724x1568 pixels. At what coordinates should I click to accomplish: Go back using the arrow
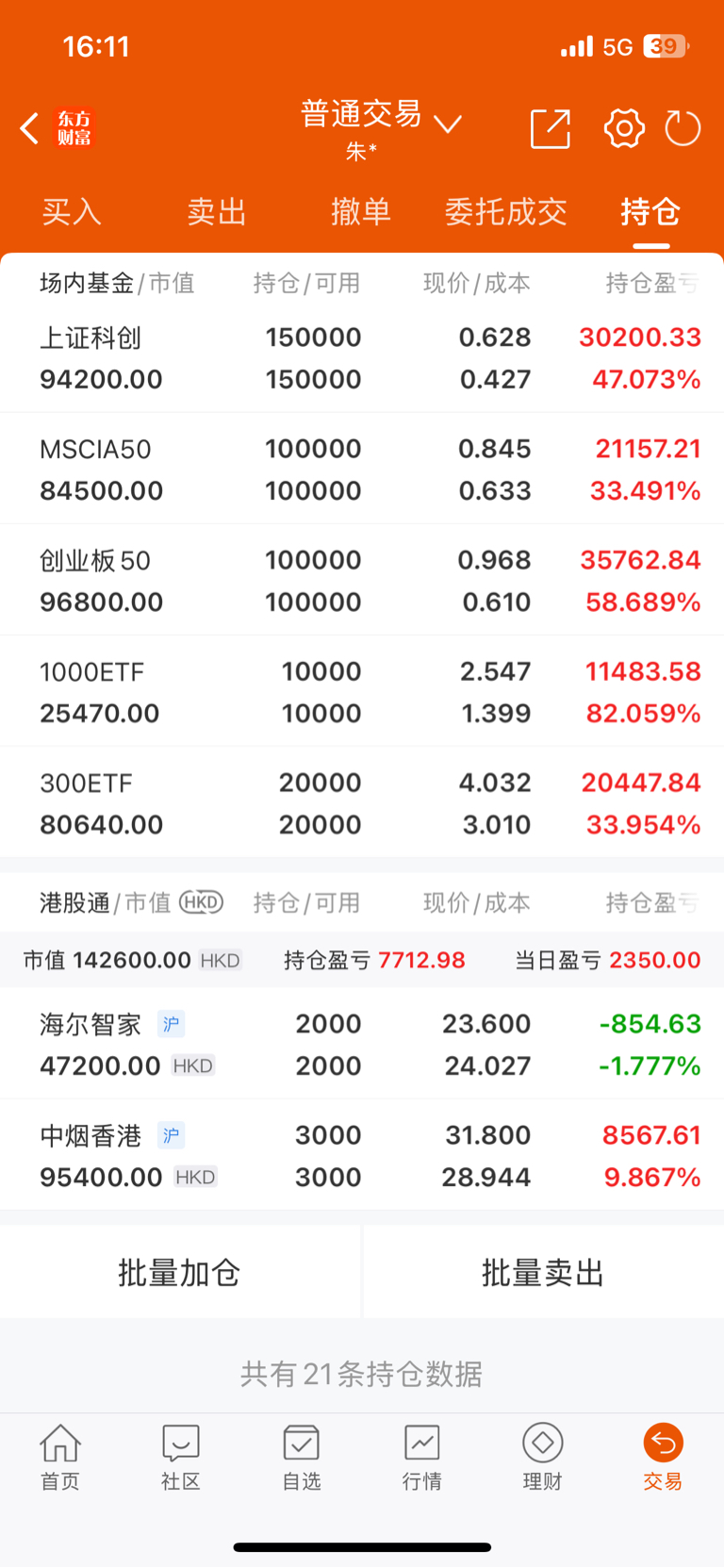tap(29, 128)
